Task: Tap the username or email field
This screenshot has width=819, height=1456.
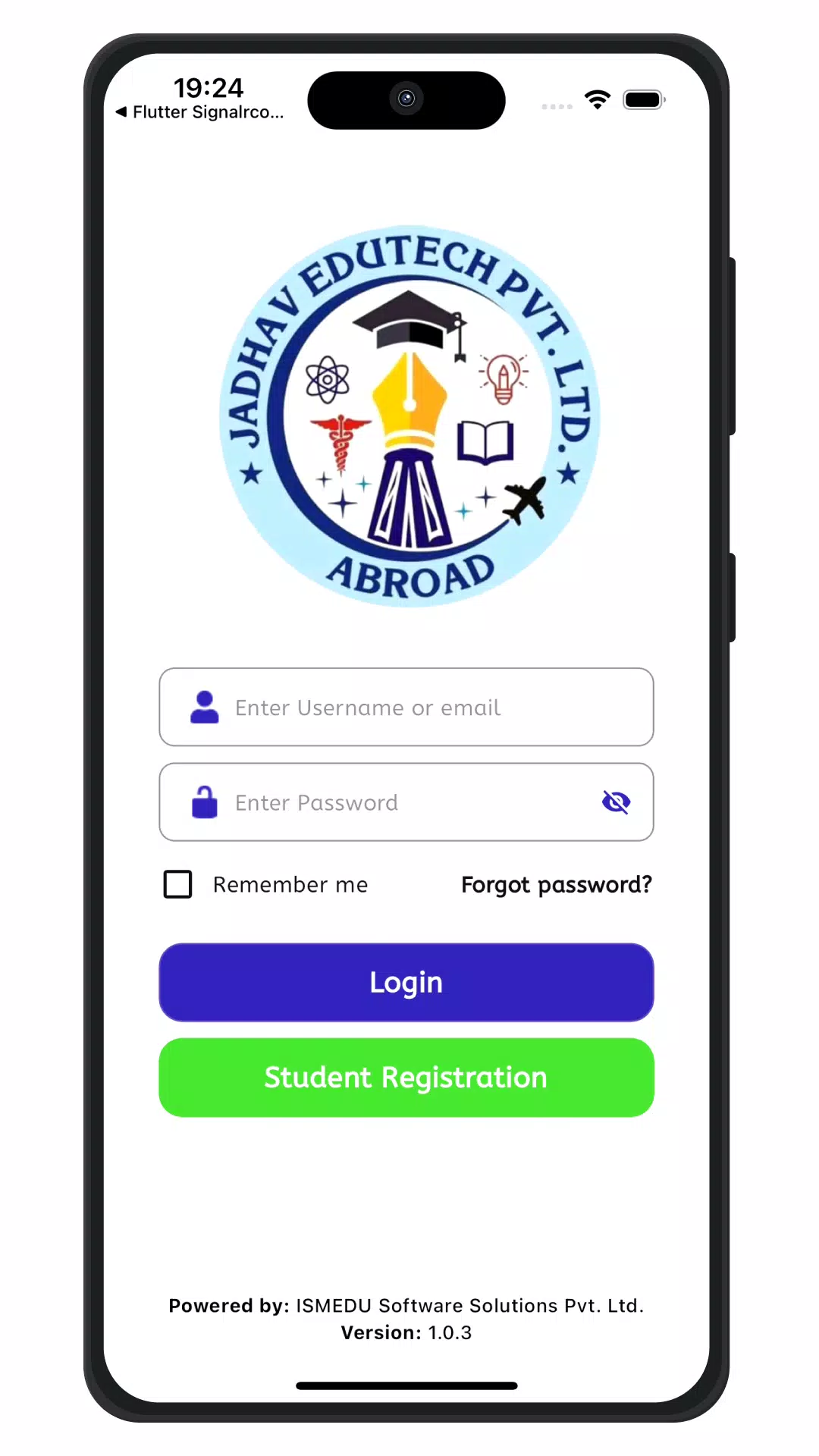Action: (x=406, y=708)
